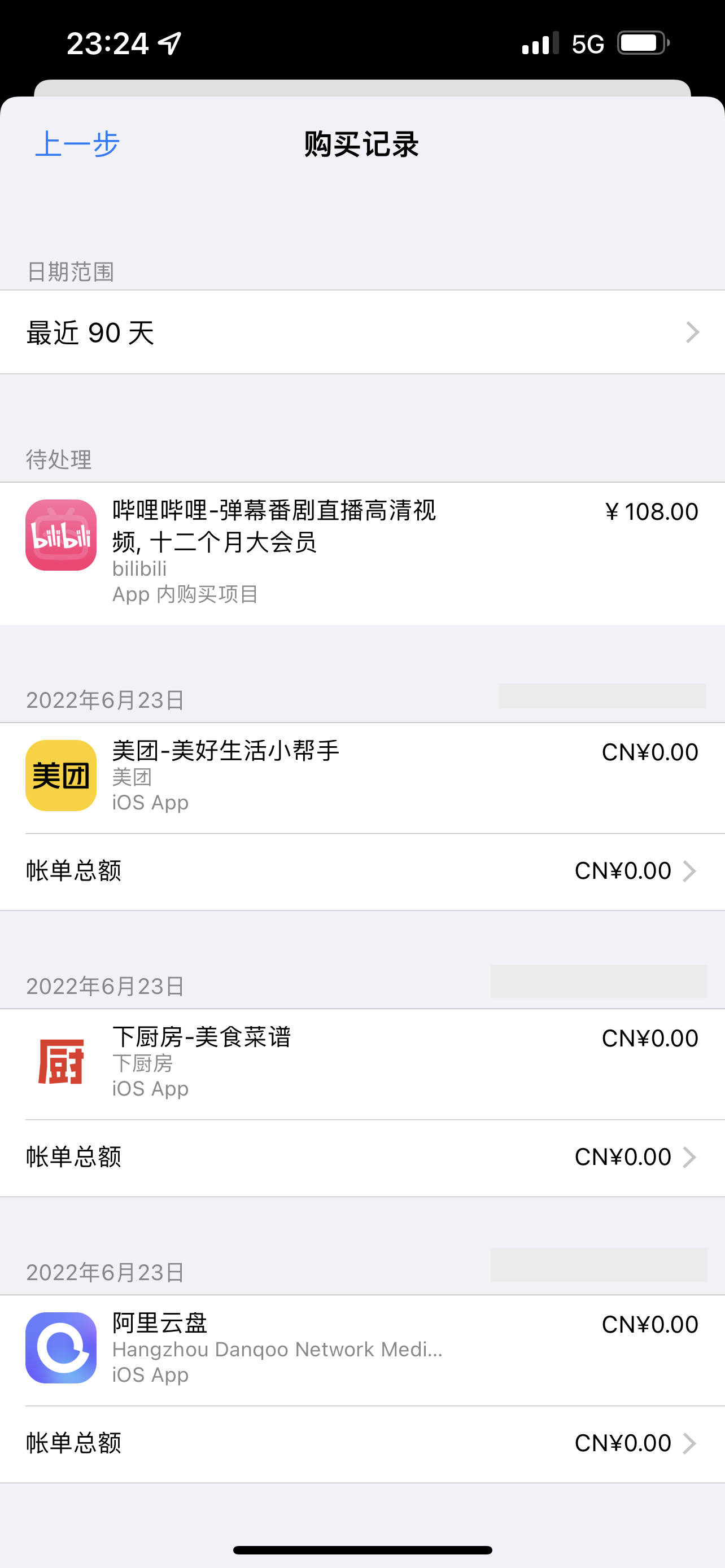
Task: View 帐单总额 details for 美团
Action: [x=362, y=871]
